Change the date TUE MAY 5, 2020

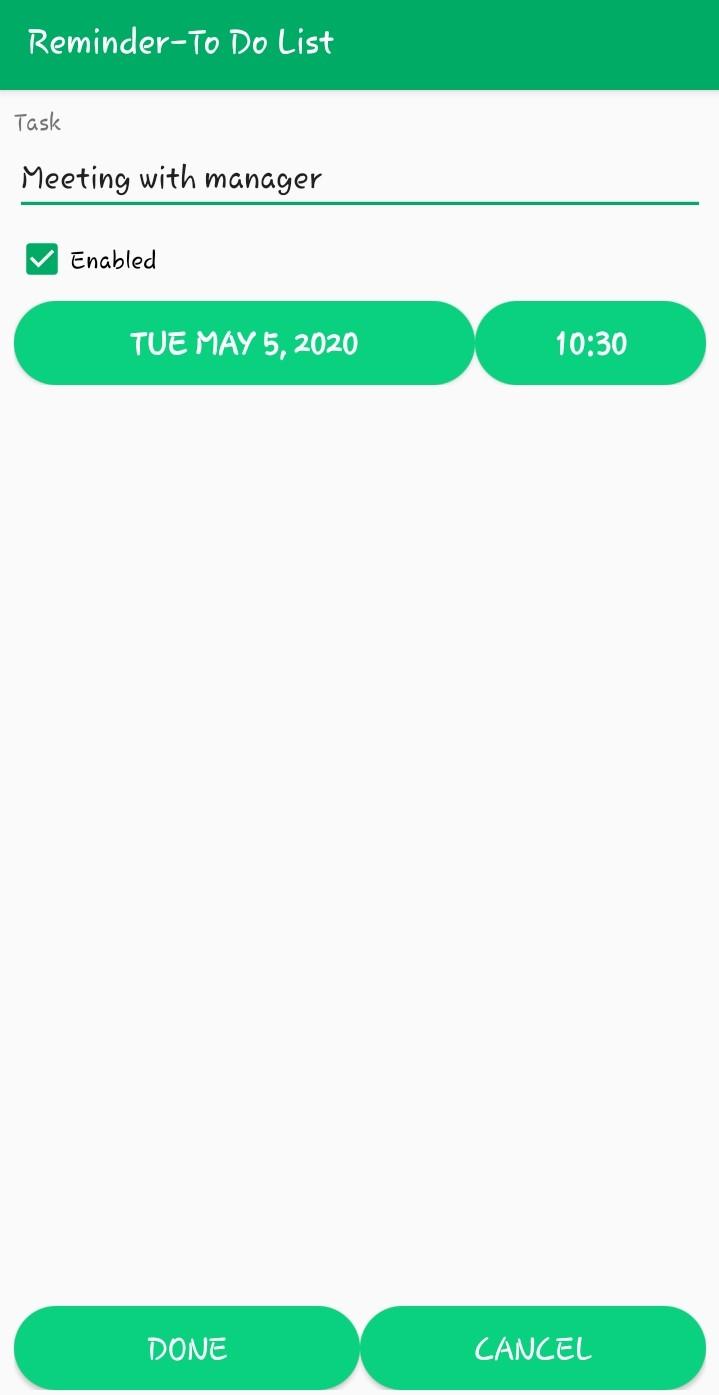244,343
